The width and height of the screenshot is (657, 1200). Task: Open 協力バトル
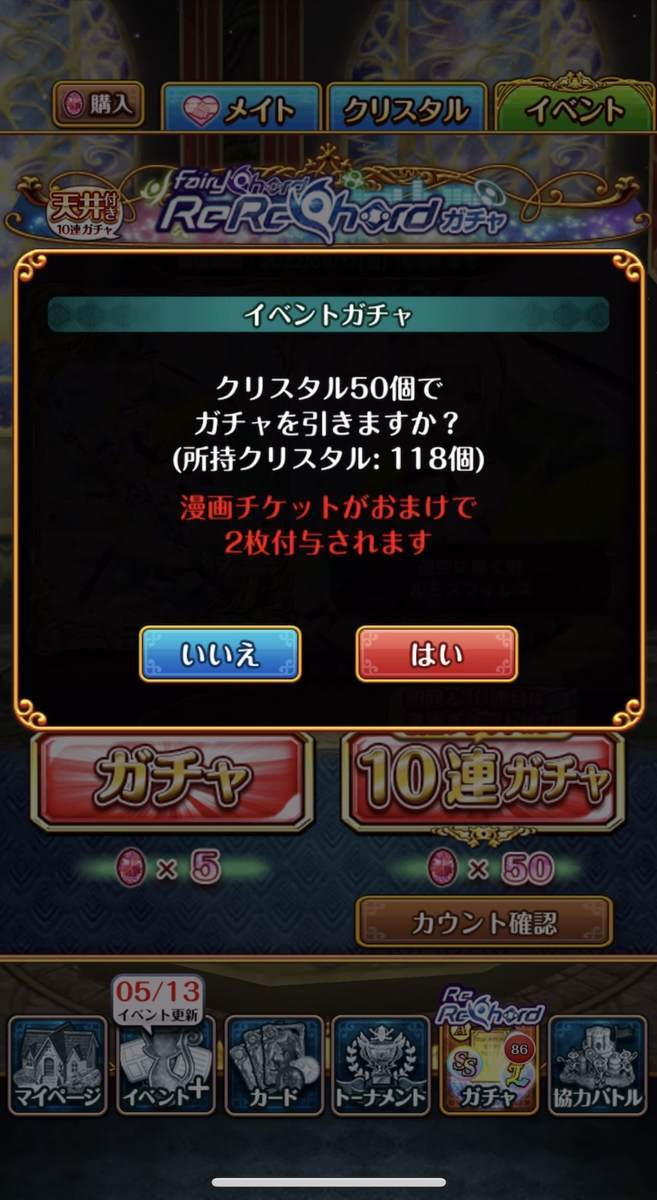tap(597, 1066)
